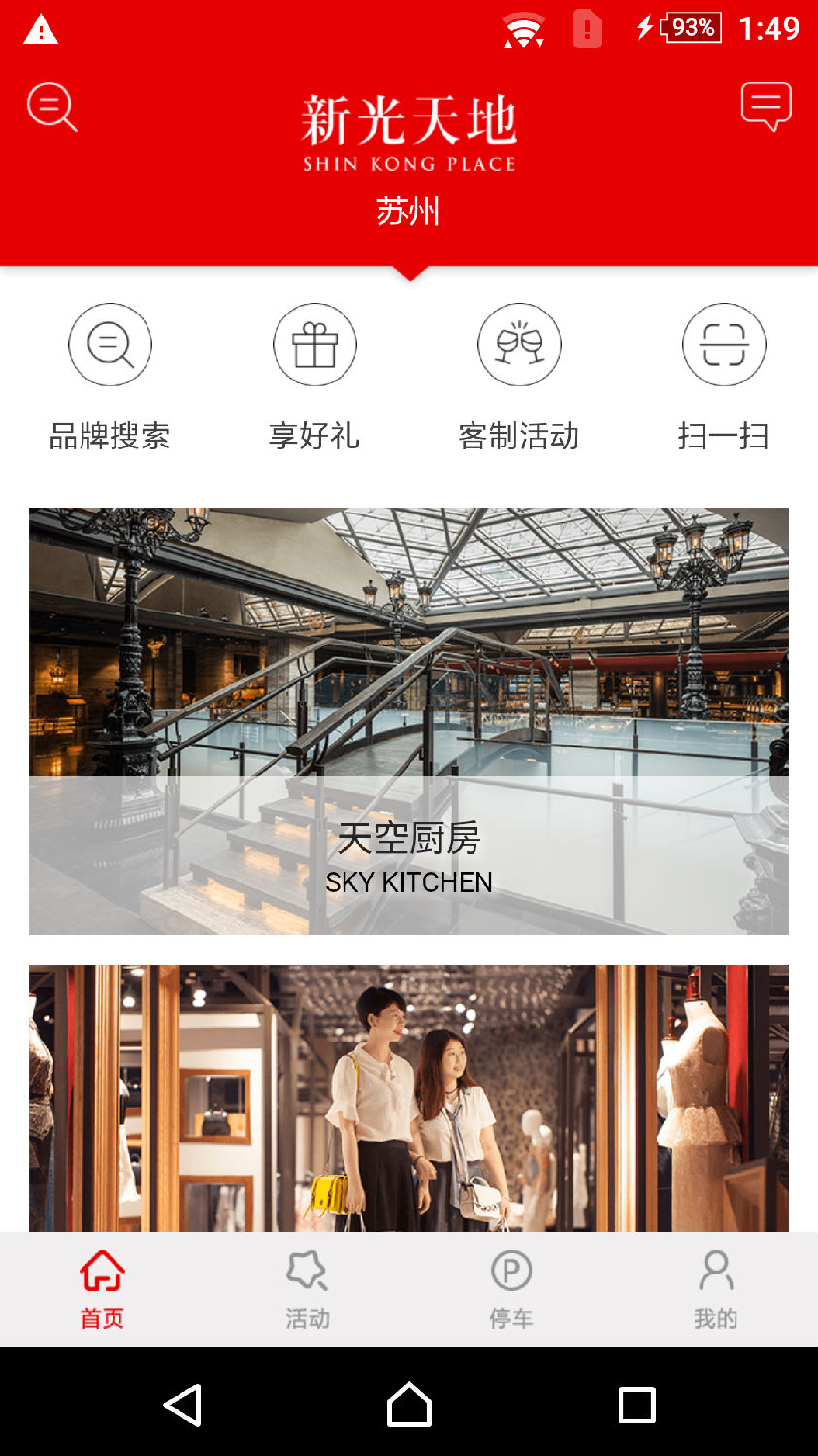The width and height of the screenshot is (818, 1456).
Task: Switch to the 首页 home tab
Action: tap(102, 1289)
